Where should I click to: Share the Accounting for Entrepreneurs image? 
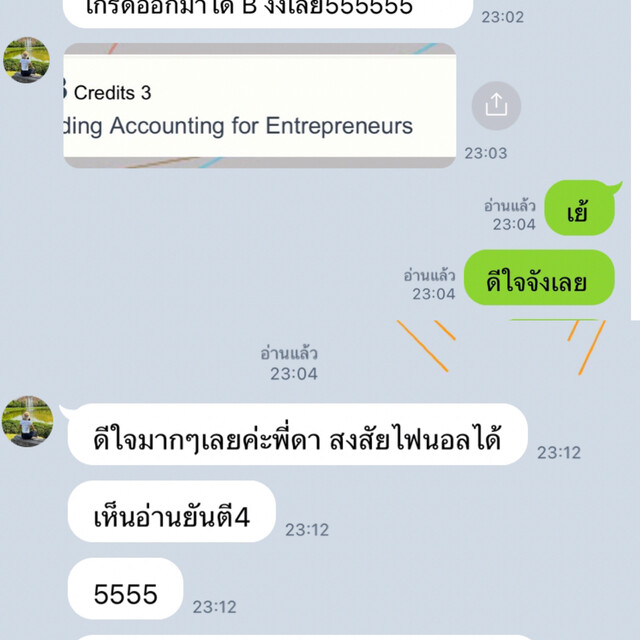tap(496, 105)
